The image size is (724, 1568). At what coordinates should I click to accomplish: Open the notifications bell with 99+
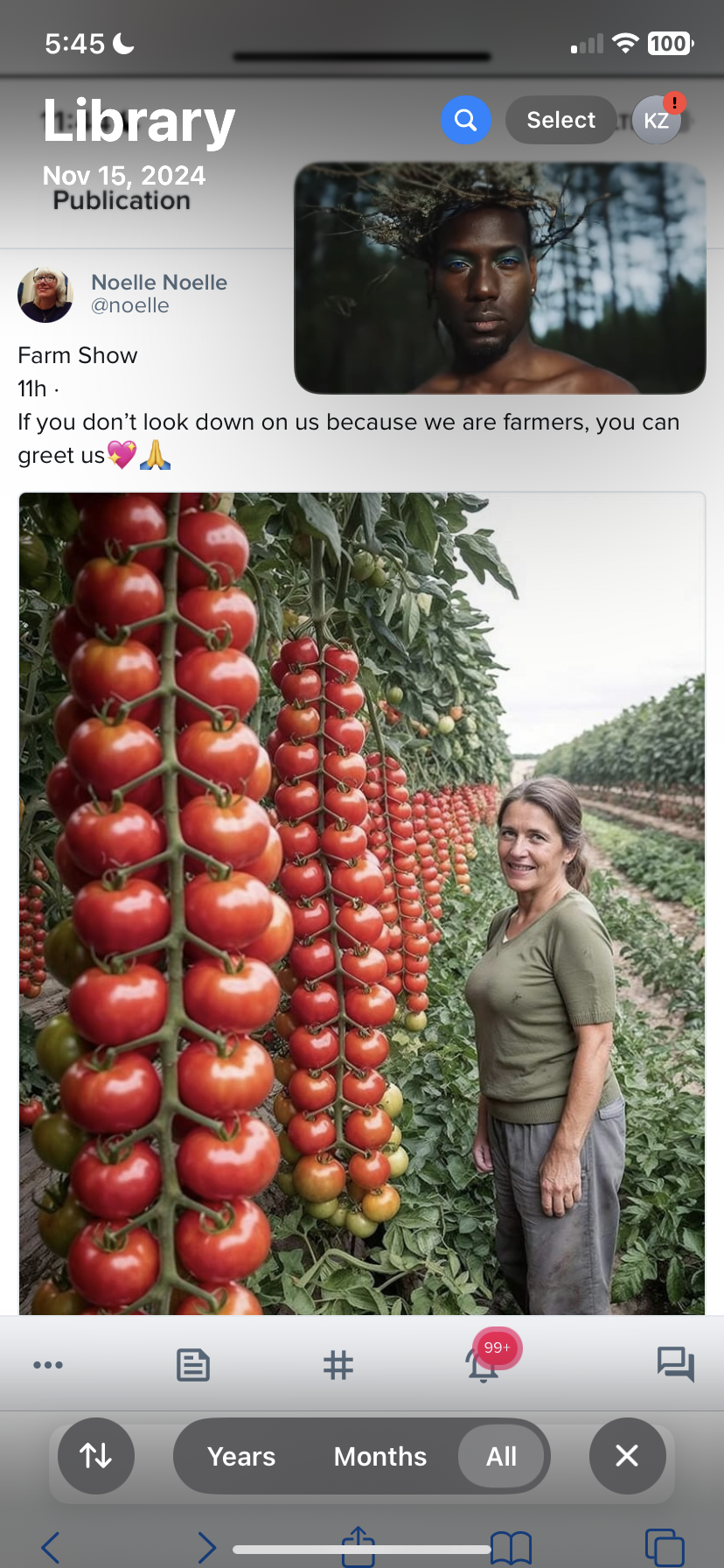pos(484,1363)
